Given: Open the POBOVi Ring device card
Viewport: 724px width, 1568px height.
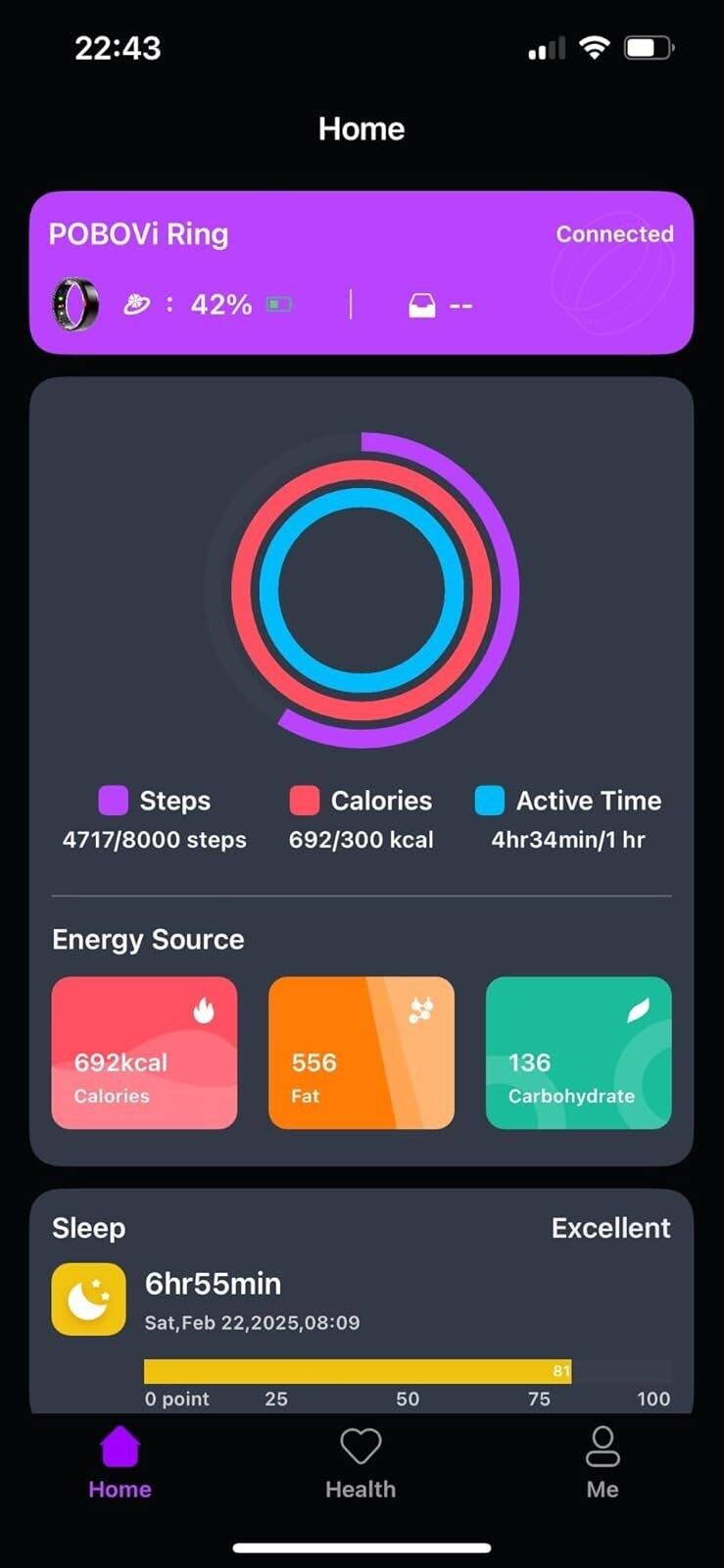Looking at the screenshot, I should click(361, 272).
